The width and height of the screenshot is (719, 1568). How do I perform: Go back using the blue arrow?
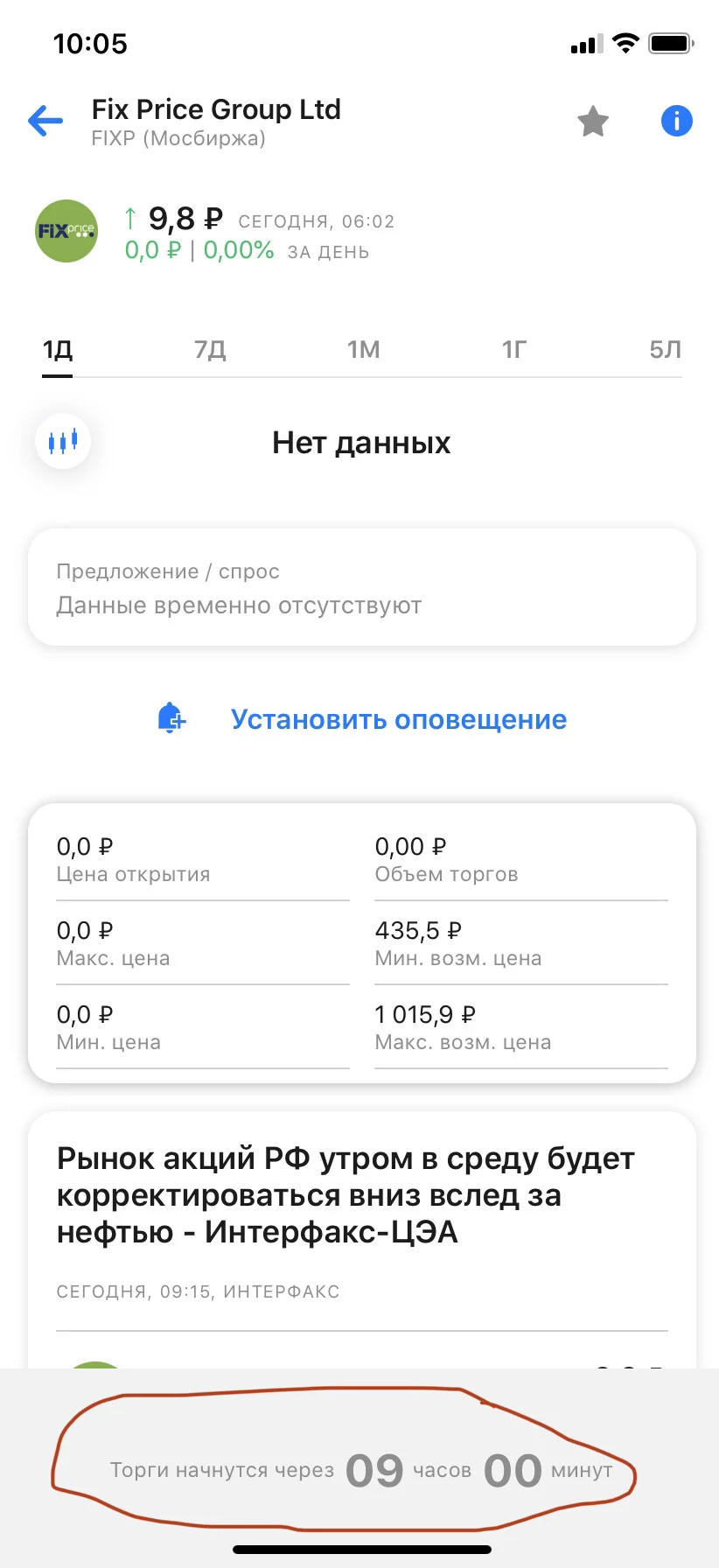coord(45,121)
